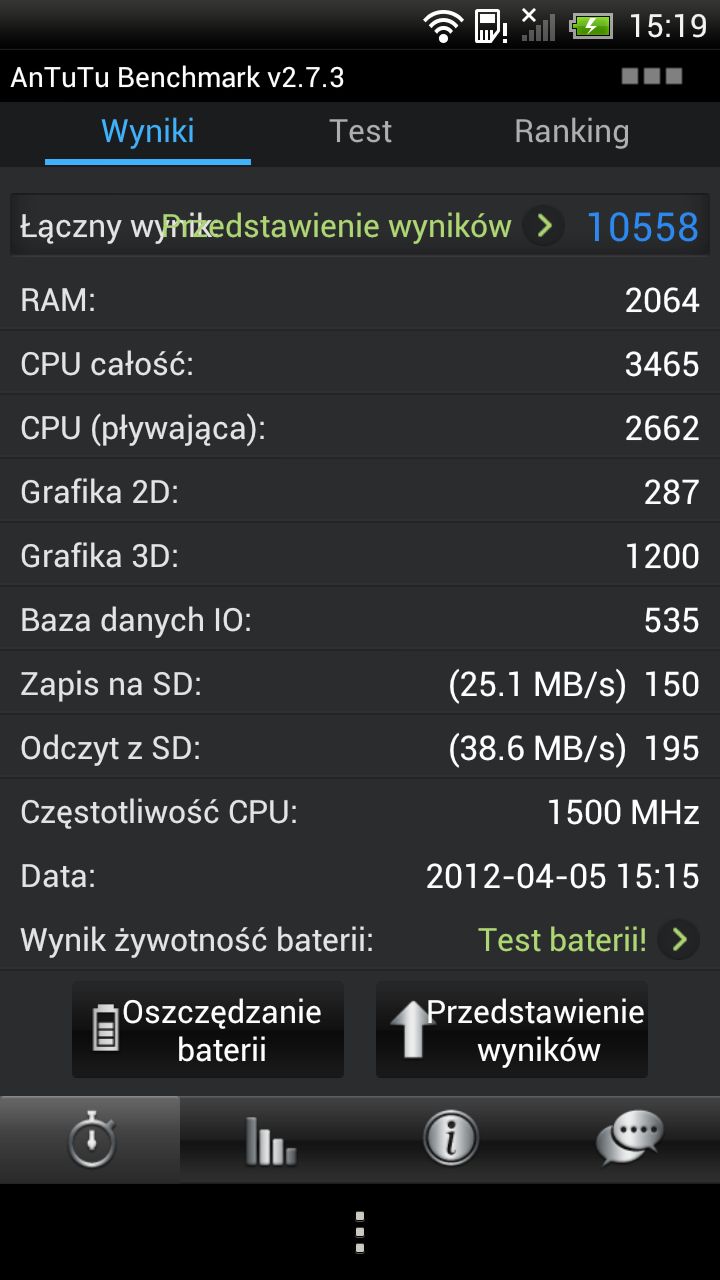
Task: Switch to the Test tab
Action: coord(360,132)
